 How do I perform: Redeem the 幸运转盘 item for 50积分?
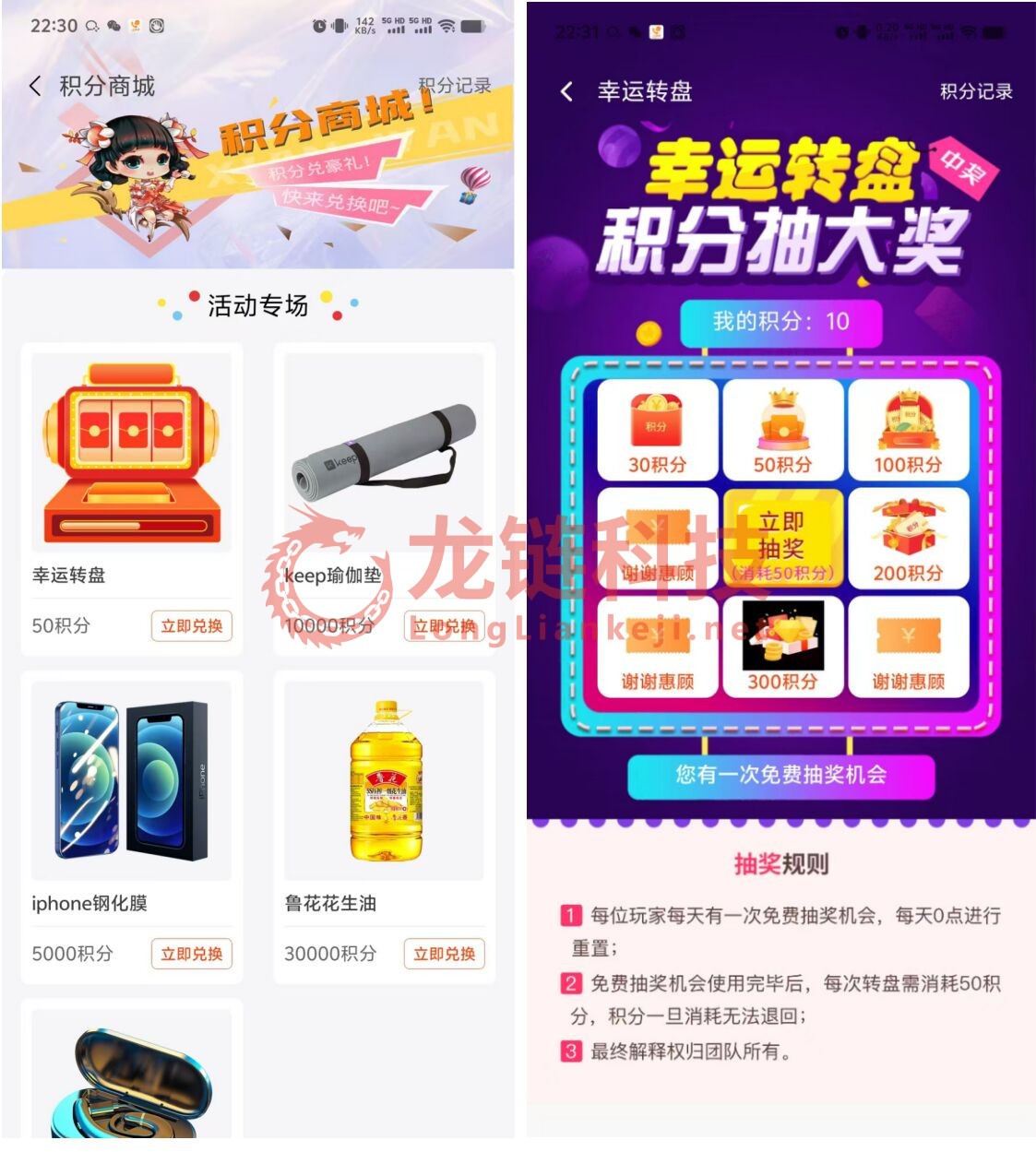(x=191, y=626)
